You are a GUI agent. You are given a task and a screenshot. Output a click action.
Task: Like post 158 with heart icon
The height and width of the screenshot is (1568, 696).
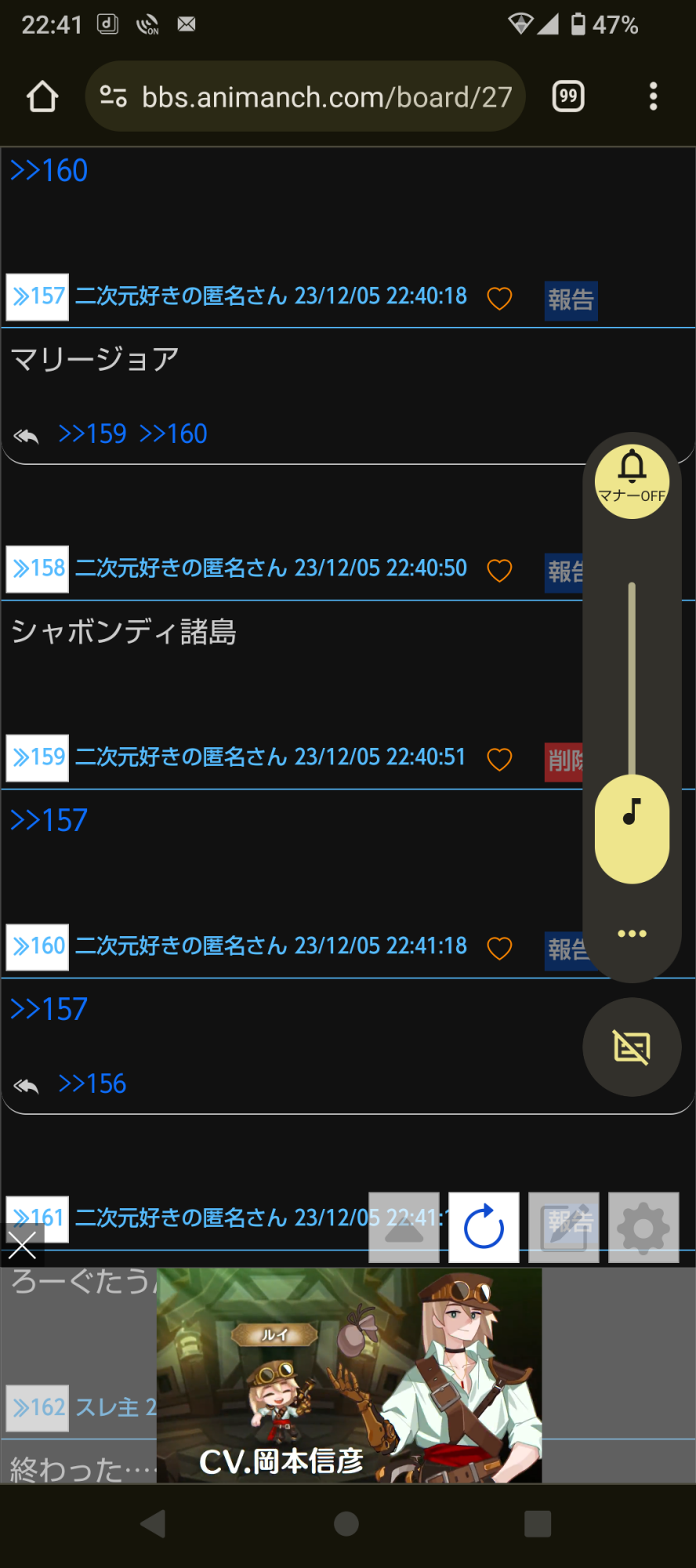[499, 570]
